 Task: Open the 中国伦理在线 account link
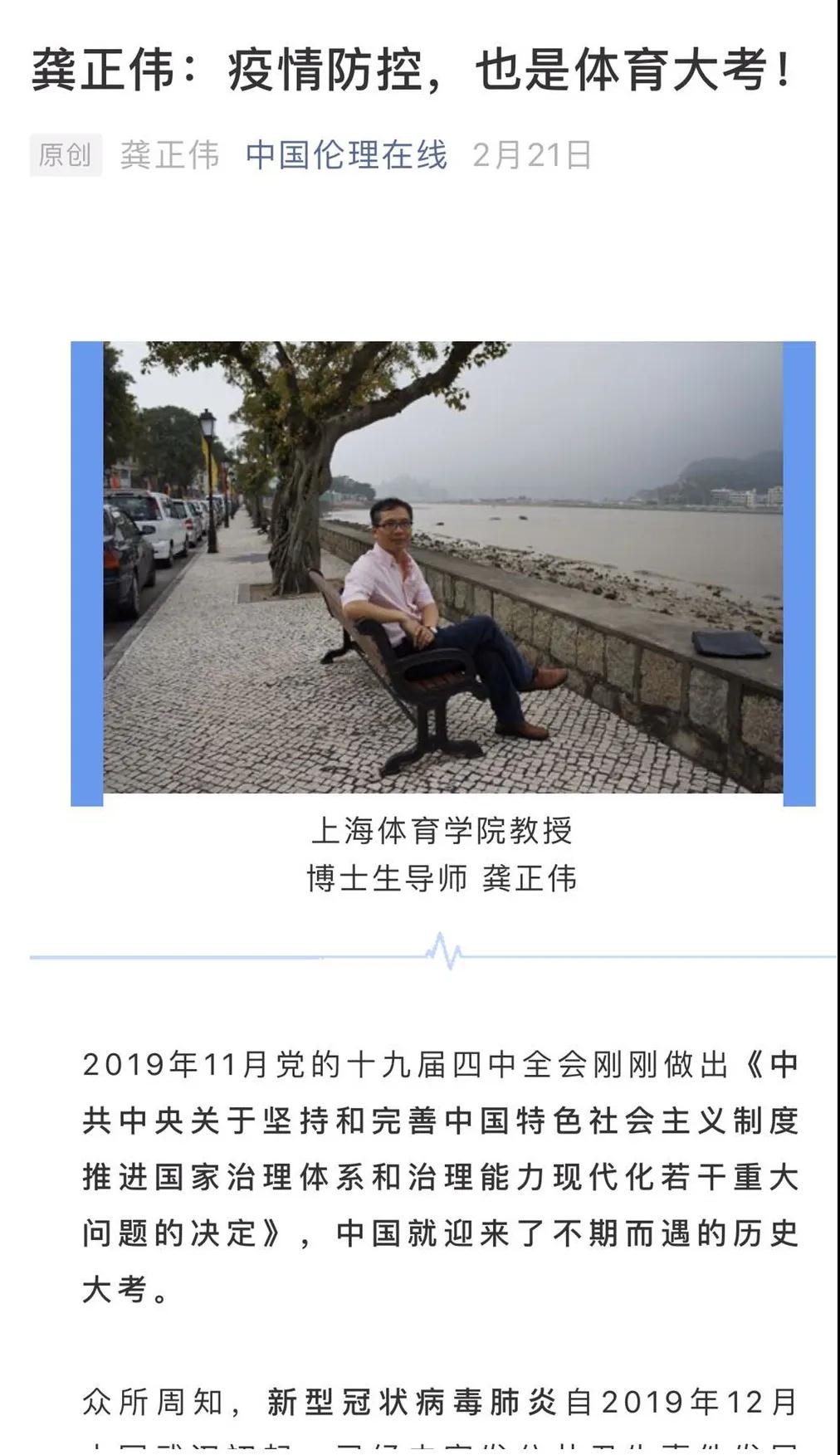tap(346, 155)
